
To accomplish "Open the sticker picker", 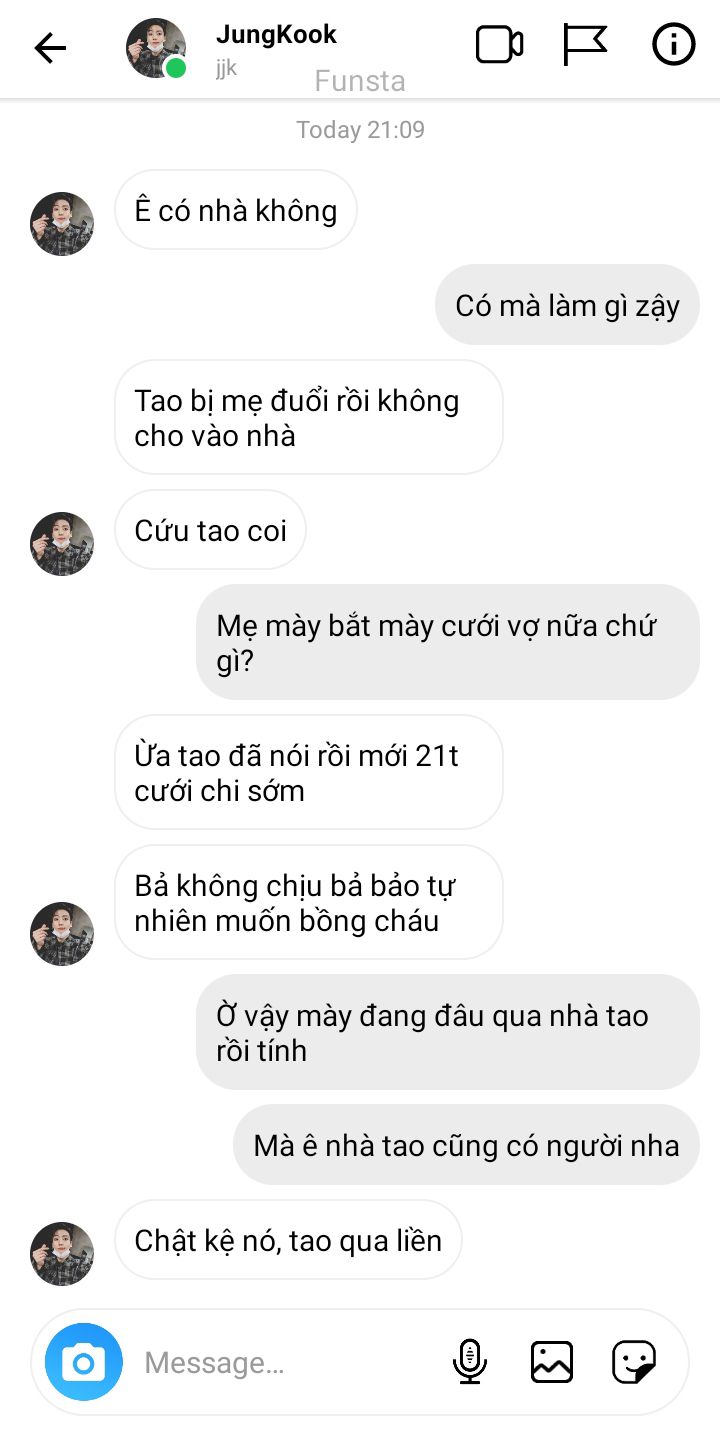I will tap(634, 1362).
